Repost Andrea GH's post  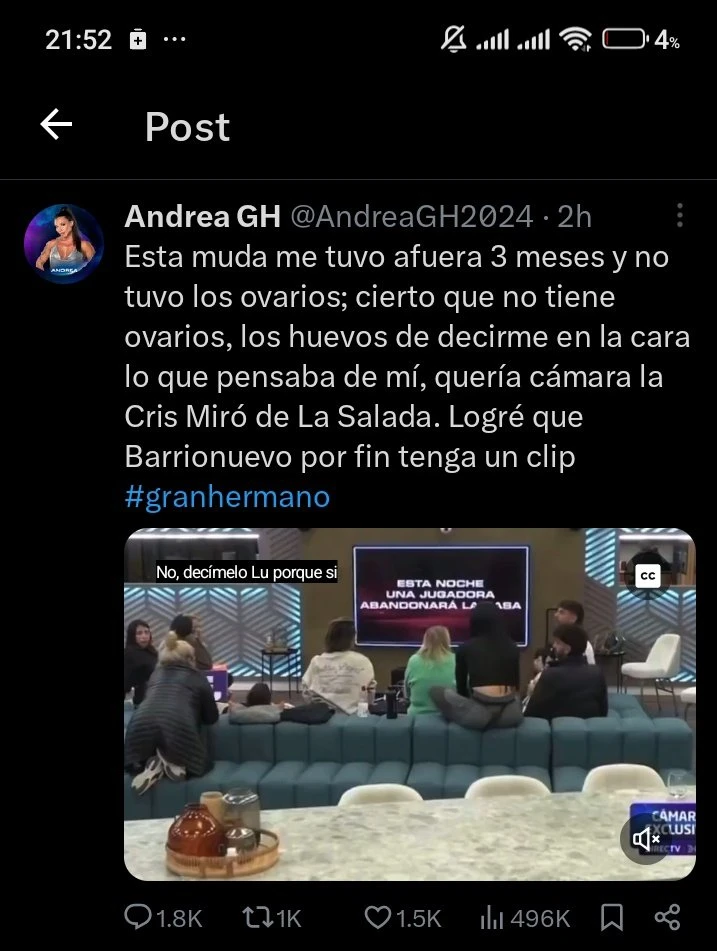tap(258, 917)
